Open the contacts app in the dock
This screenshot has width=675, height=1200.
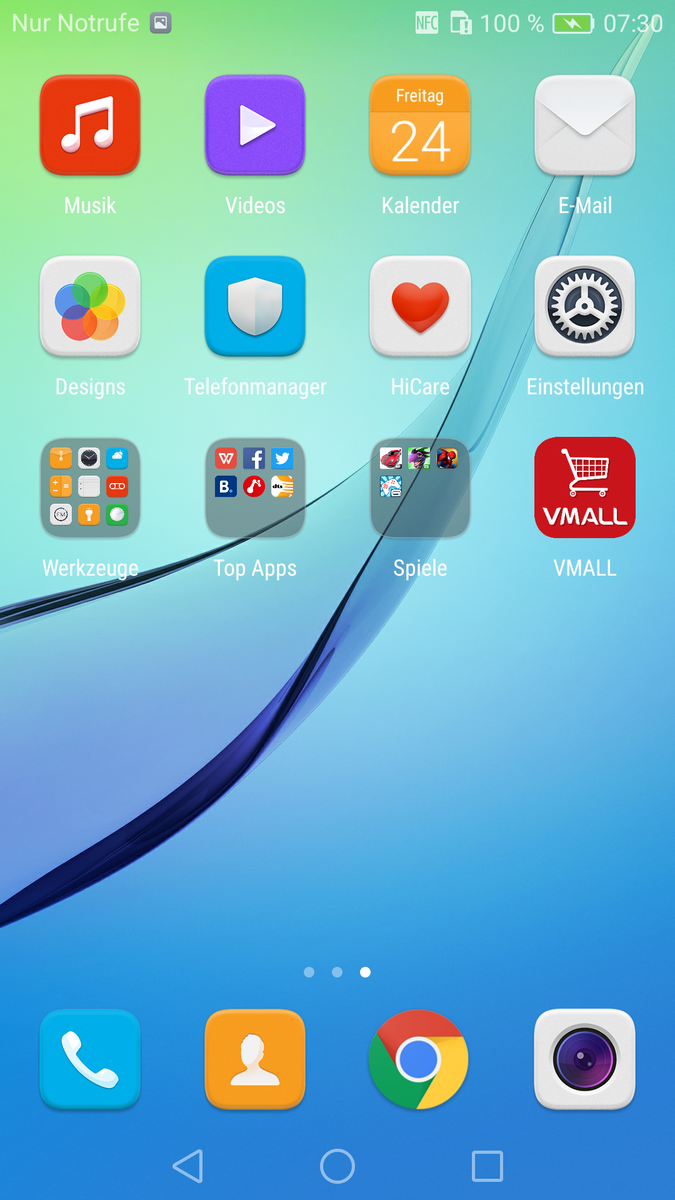[x=255, y=1060]
